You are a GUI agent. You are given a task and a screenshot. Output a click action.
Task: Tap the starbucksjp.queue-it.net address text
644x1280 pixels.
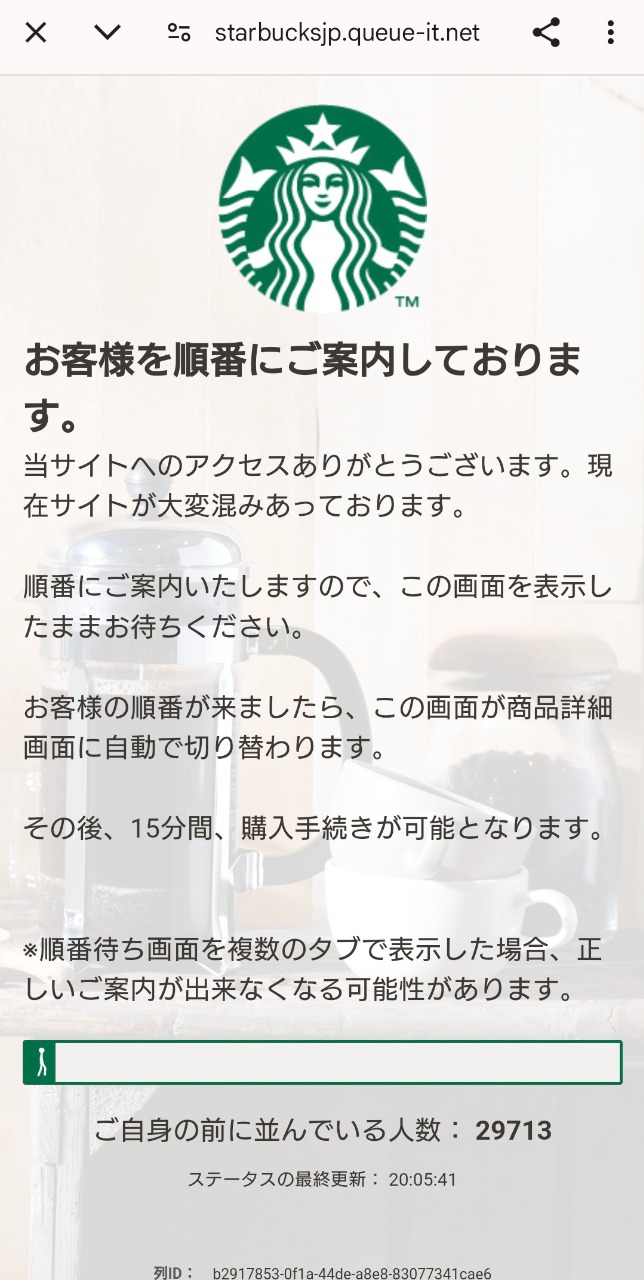(347, 33)
